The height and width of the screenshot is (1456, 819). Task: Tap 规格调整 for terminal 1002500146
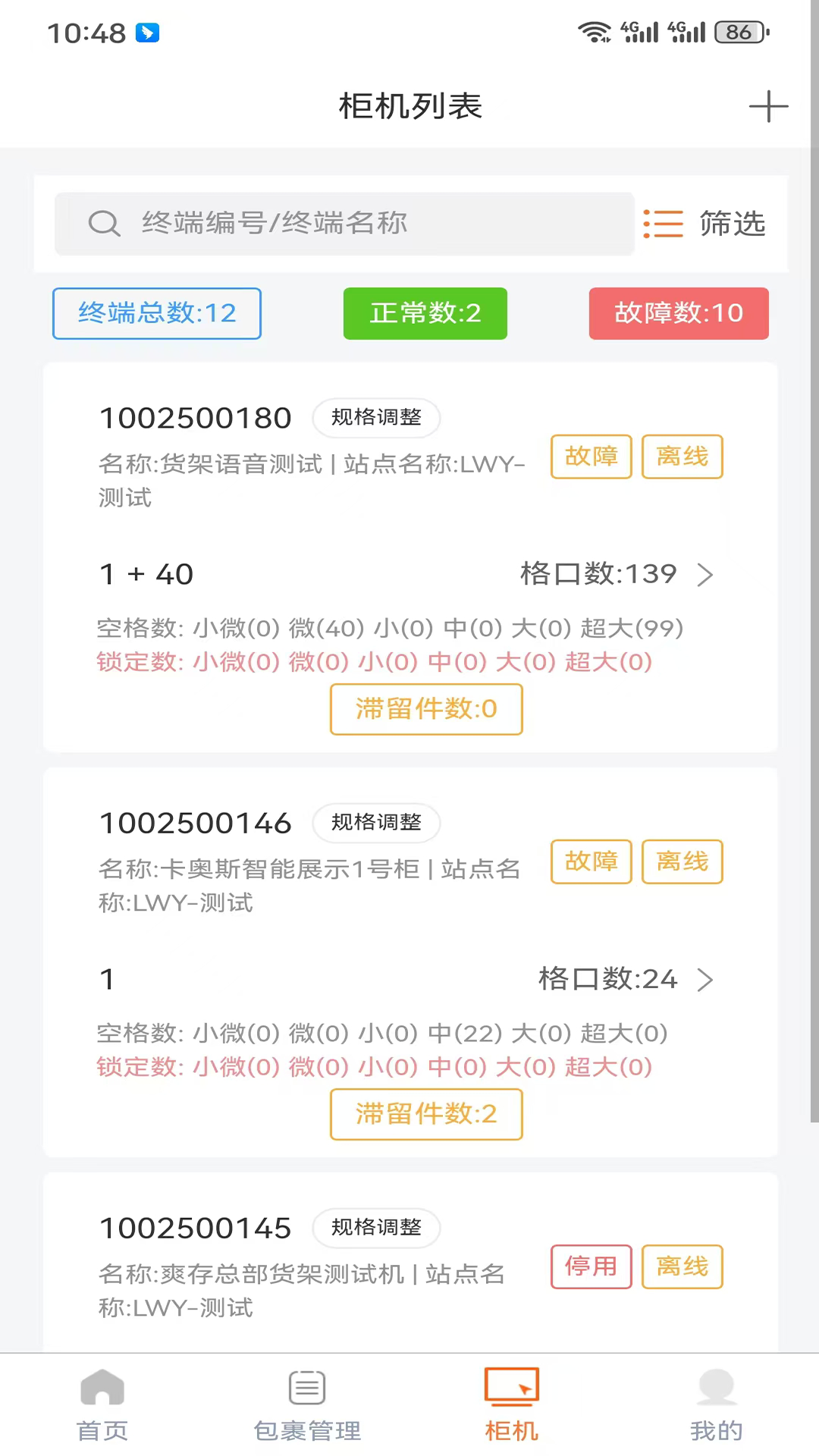click(376, 823)
